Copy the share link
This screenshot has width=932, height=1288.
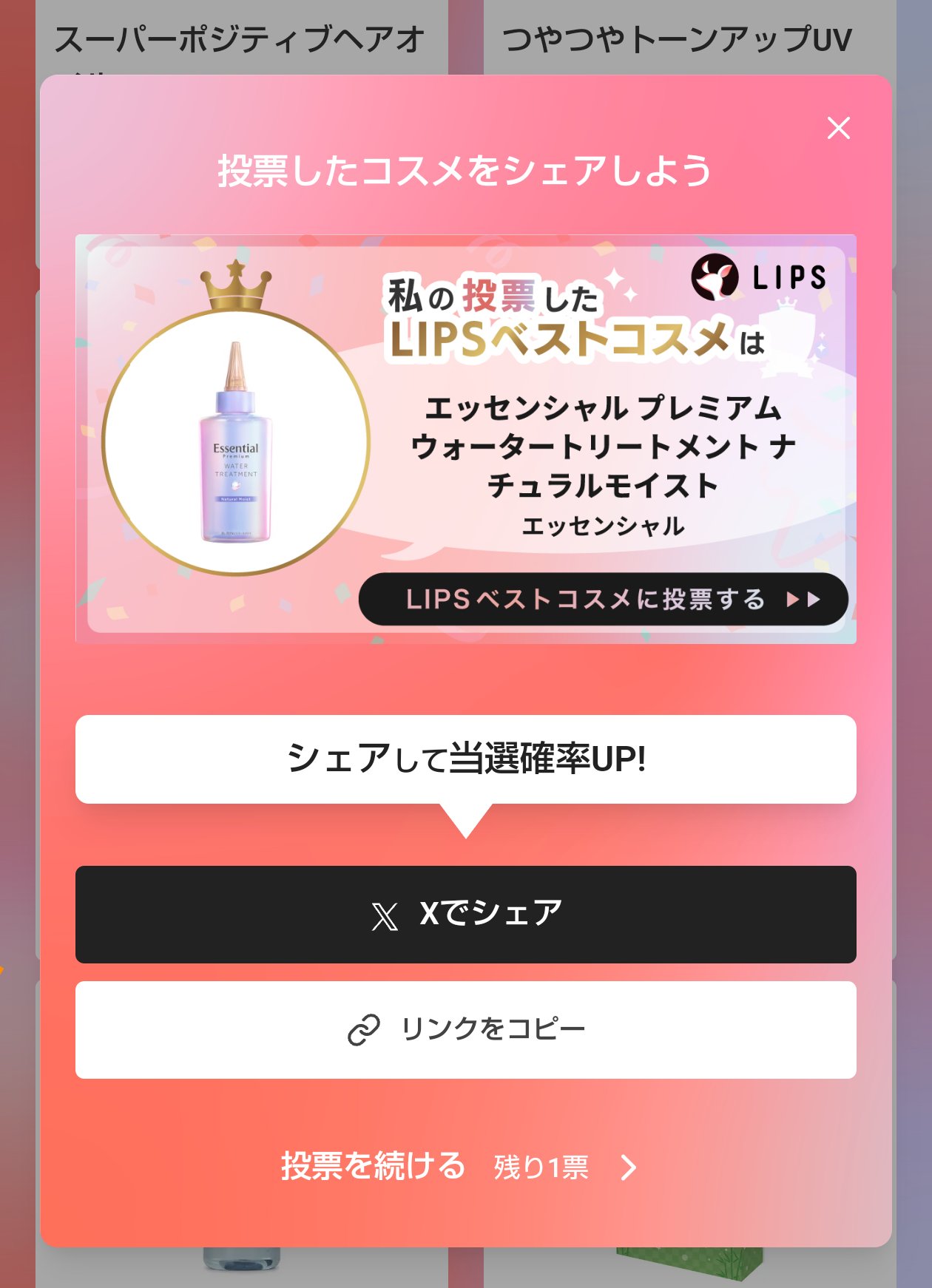point(466,1029)
